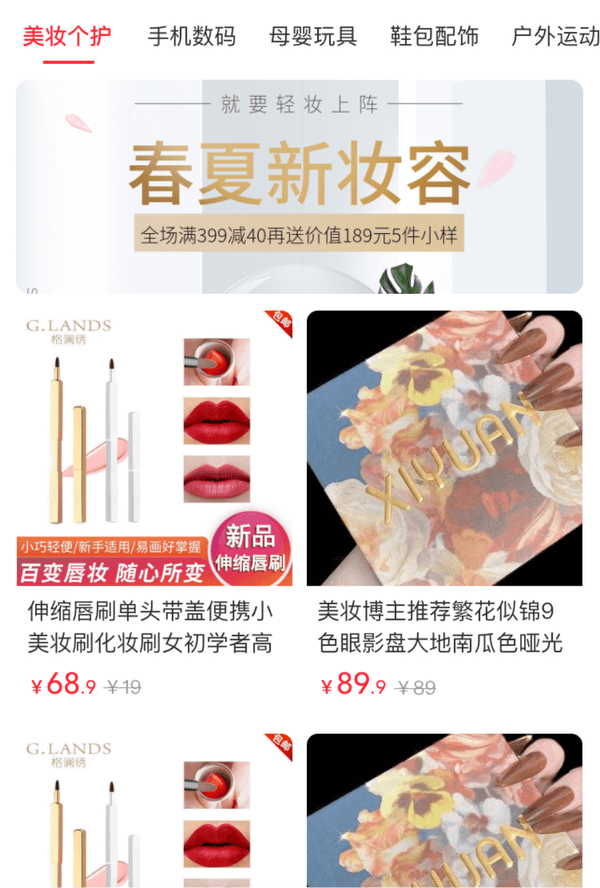Go to the 鞋包配饰 tab

[434, 37]
